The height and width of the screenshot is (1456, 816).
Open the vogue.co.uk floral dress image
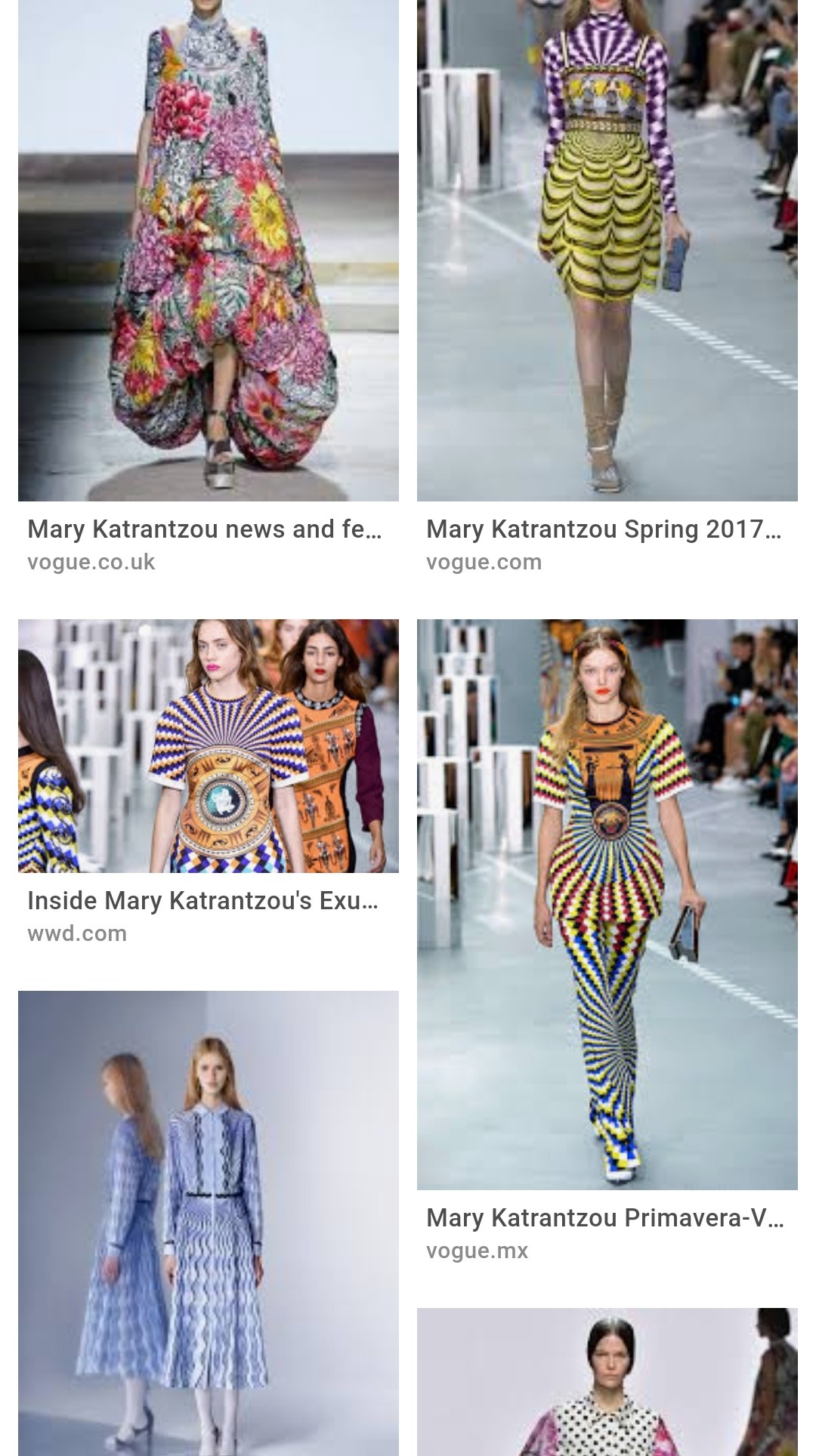click(x=209, y=250)
